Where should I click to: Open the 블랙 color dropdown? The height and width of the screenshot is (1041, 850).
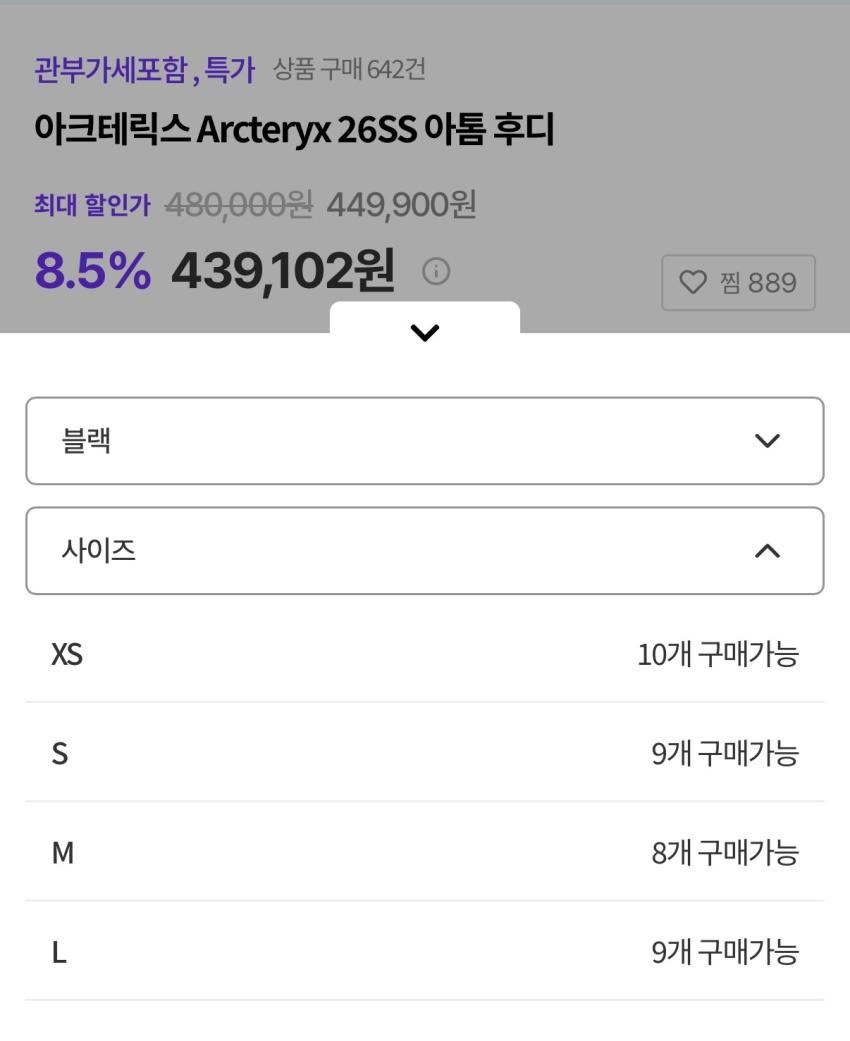[425, 441]
